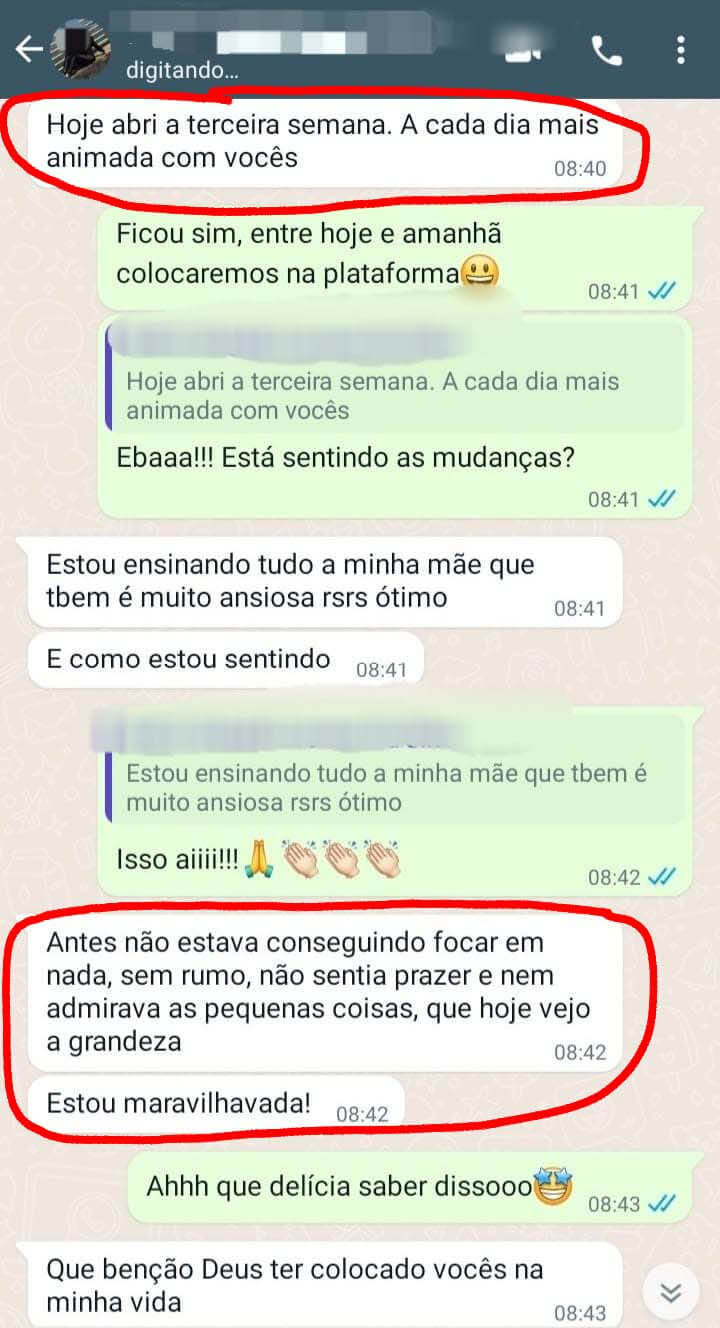Screen dimensions: 720x1328
Task: Open the three-dot overflow menu
Action: pyautogui.click(x=680, y=50)
